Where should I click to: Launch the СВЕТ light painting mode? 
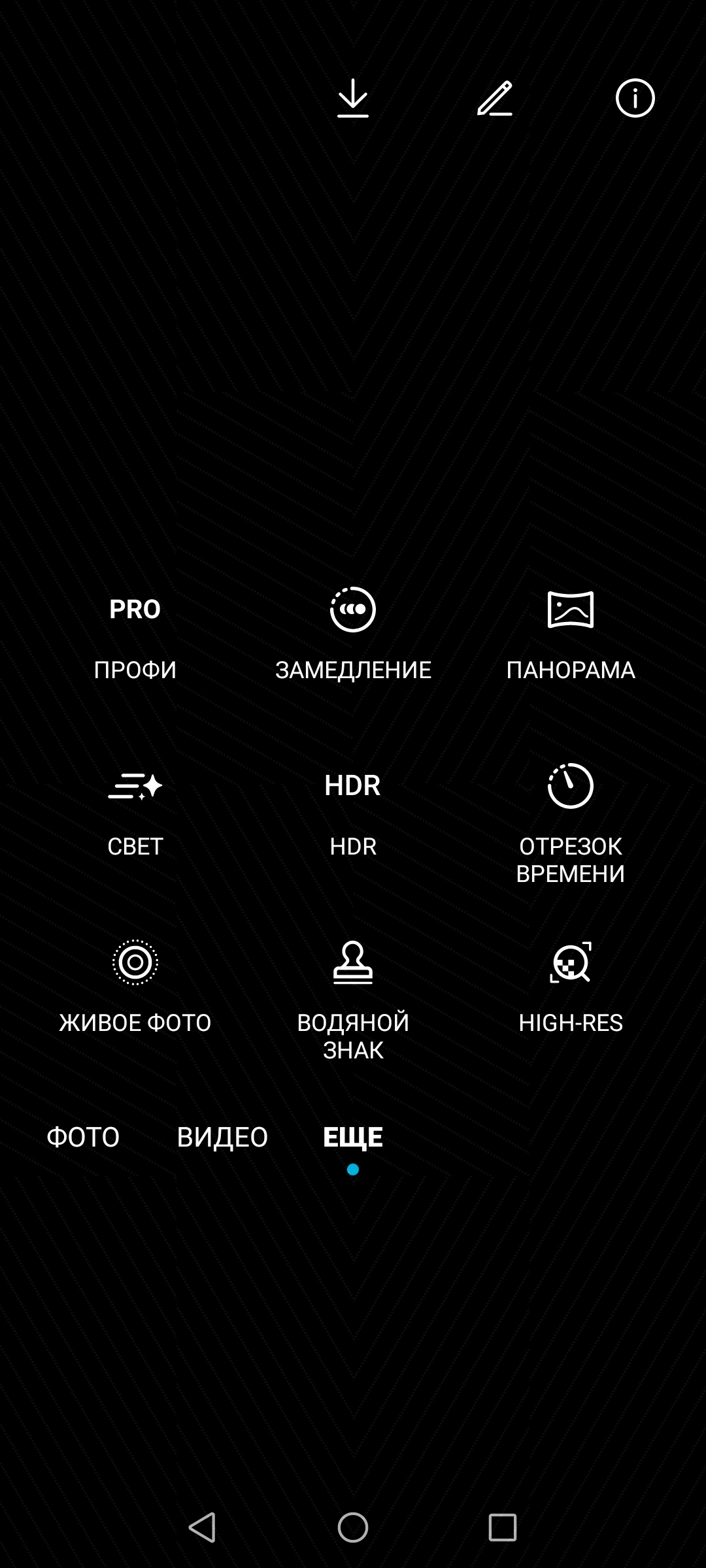(x=135, y=810)
